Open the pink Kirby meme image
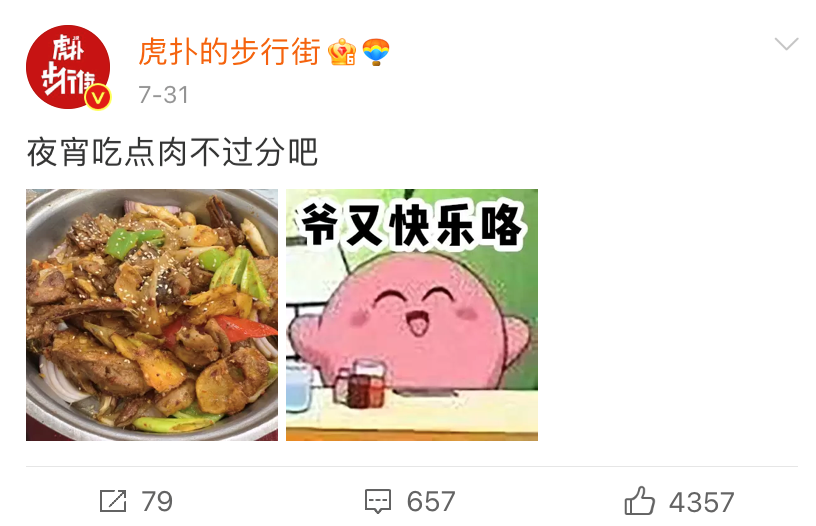Viewport: 816px width, 526px height. (412, 315)
